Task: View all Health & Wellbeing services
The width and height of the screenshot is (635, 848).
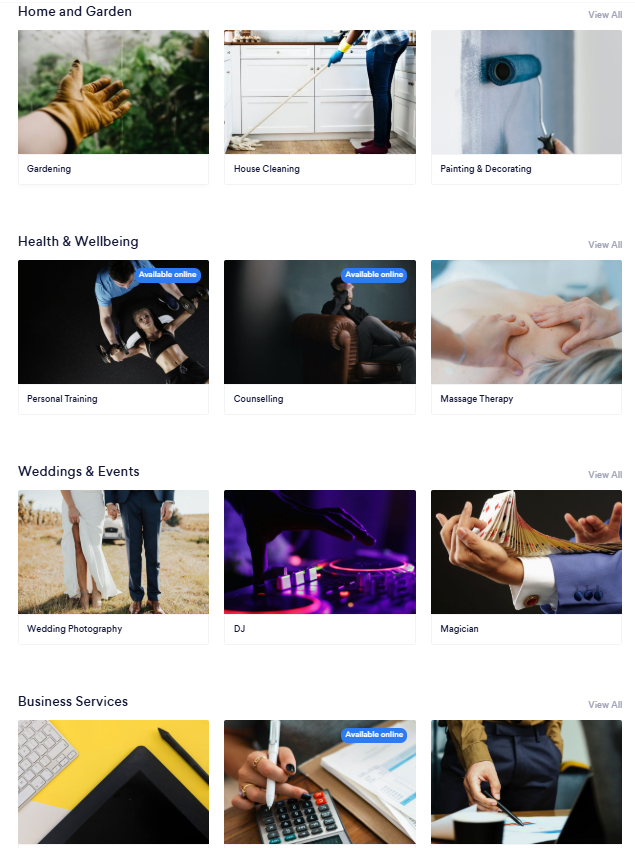Action: tap(604, 245)
